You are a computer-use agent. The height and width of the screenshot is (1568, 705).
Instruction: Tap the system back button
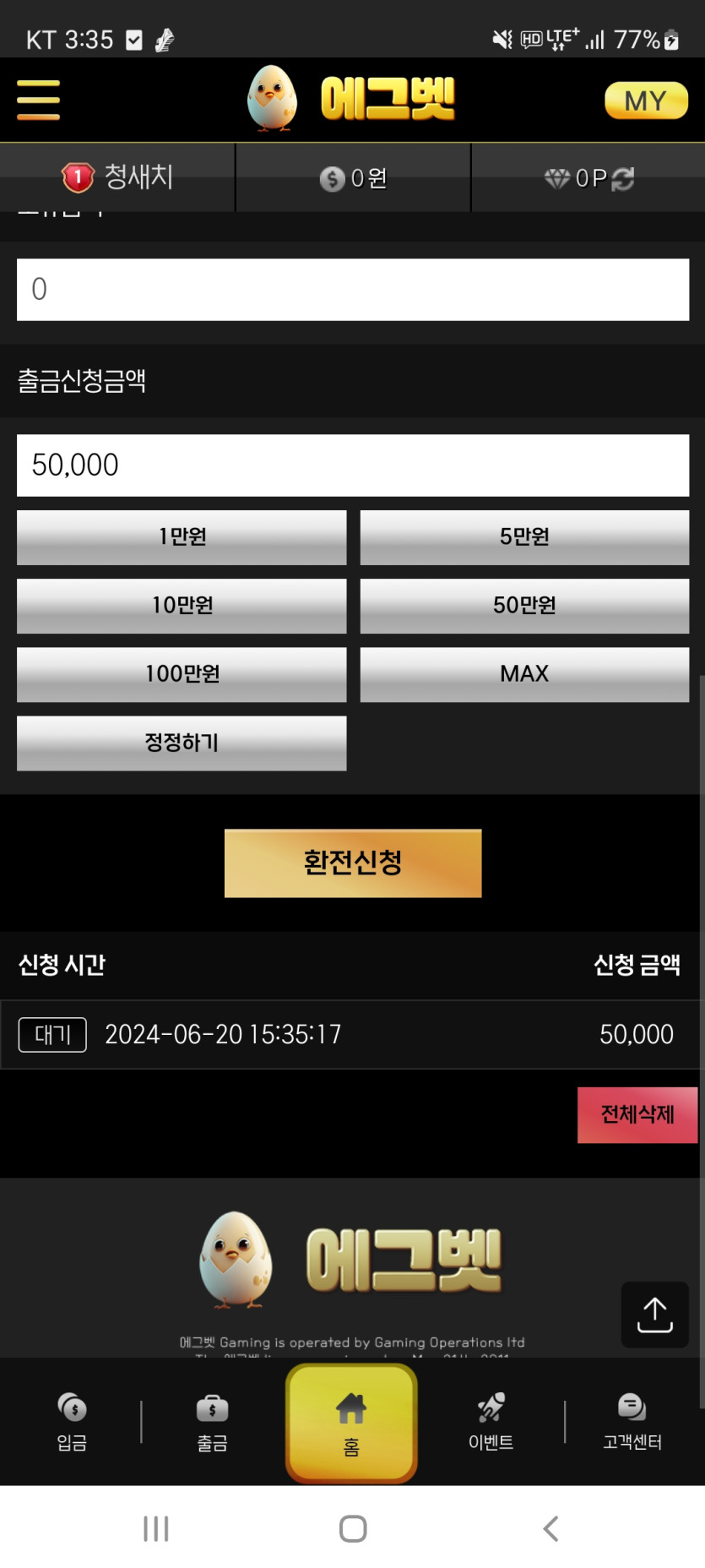tap(550, 1528)
